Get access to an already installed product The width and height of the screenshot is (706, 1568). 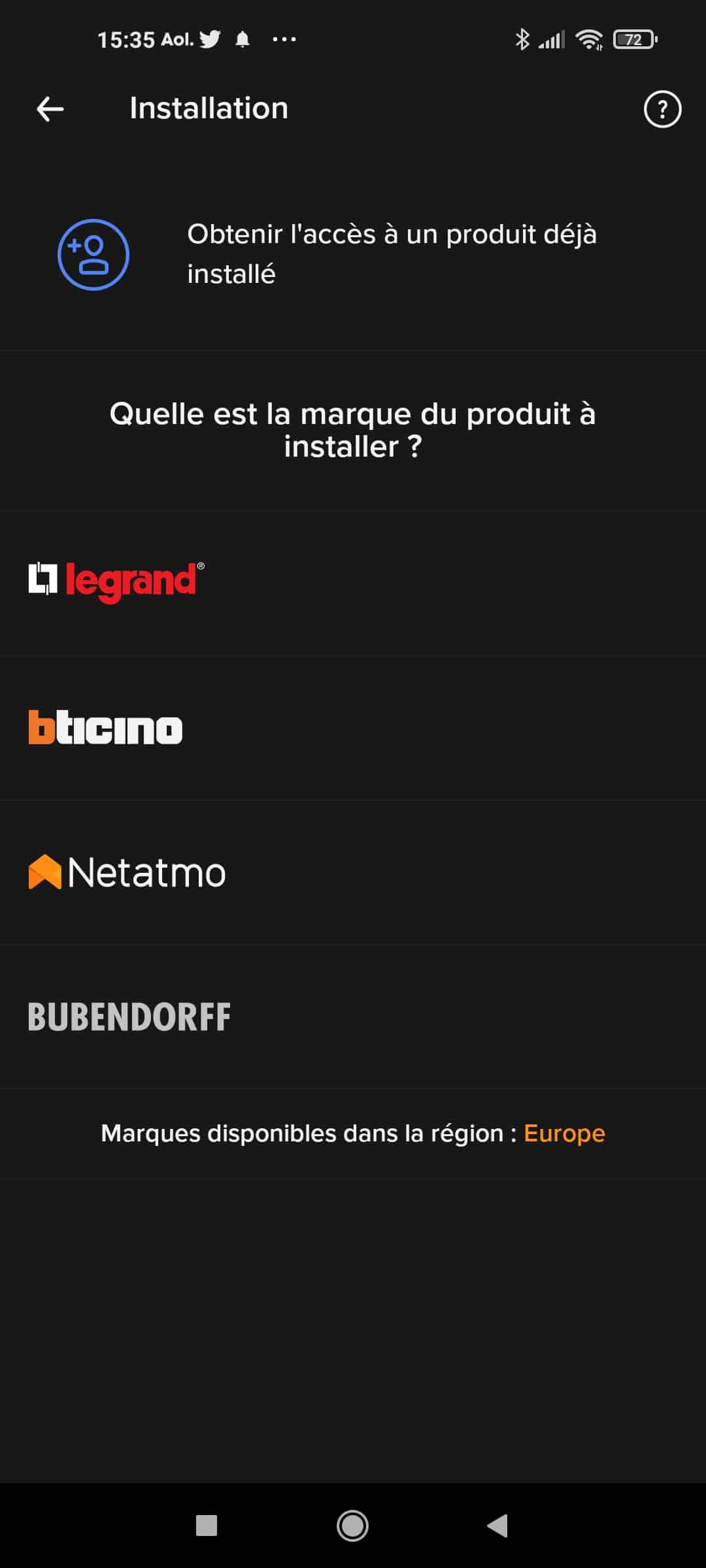point(353,254)
